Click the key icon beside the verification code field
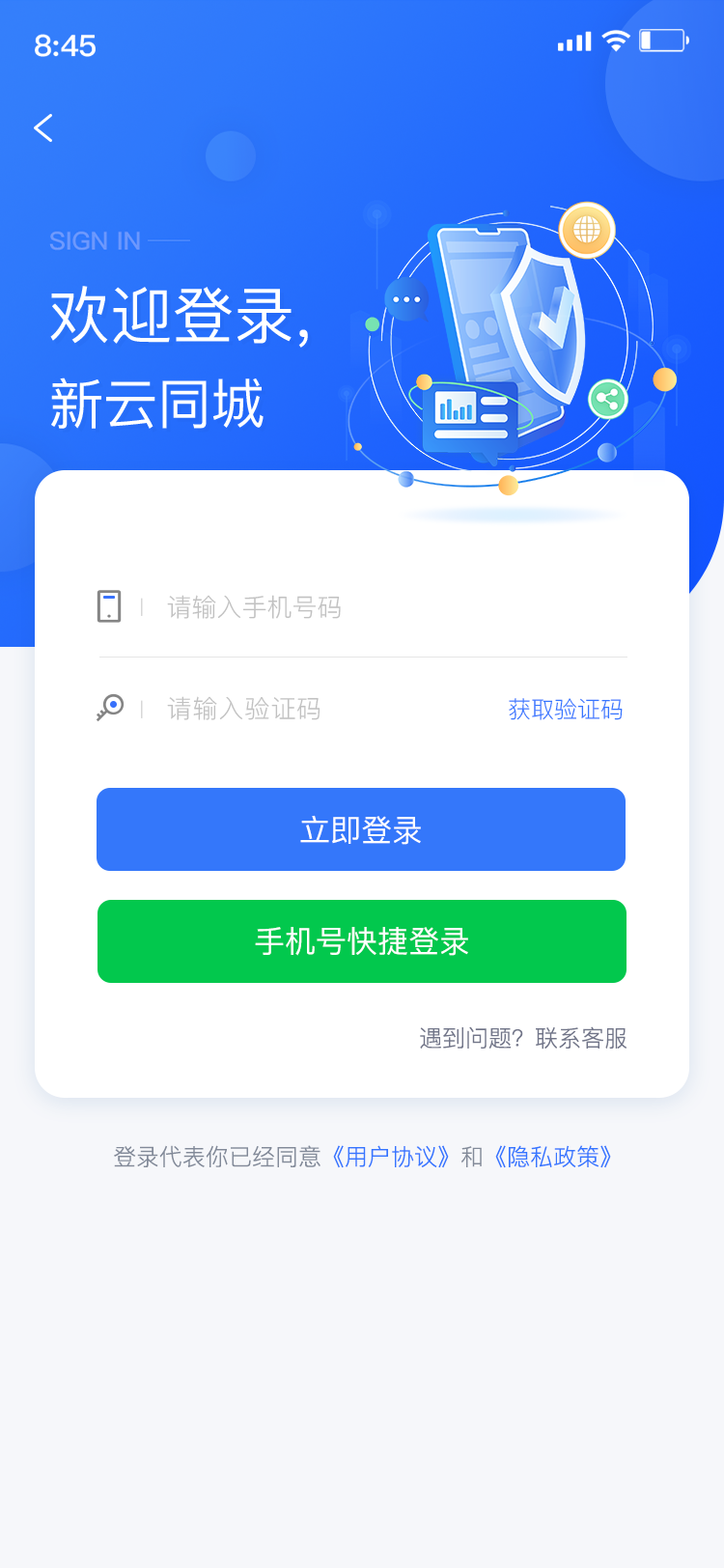724x1568 pixels. coord(111,708)
